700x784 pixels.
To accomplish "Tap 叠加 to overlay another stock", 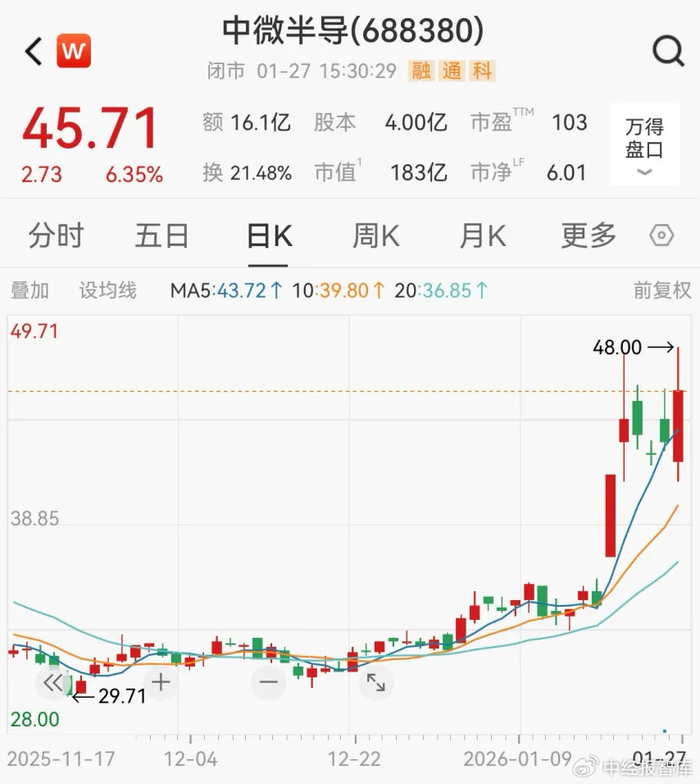I will [x=29, y=291].
